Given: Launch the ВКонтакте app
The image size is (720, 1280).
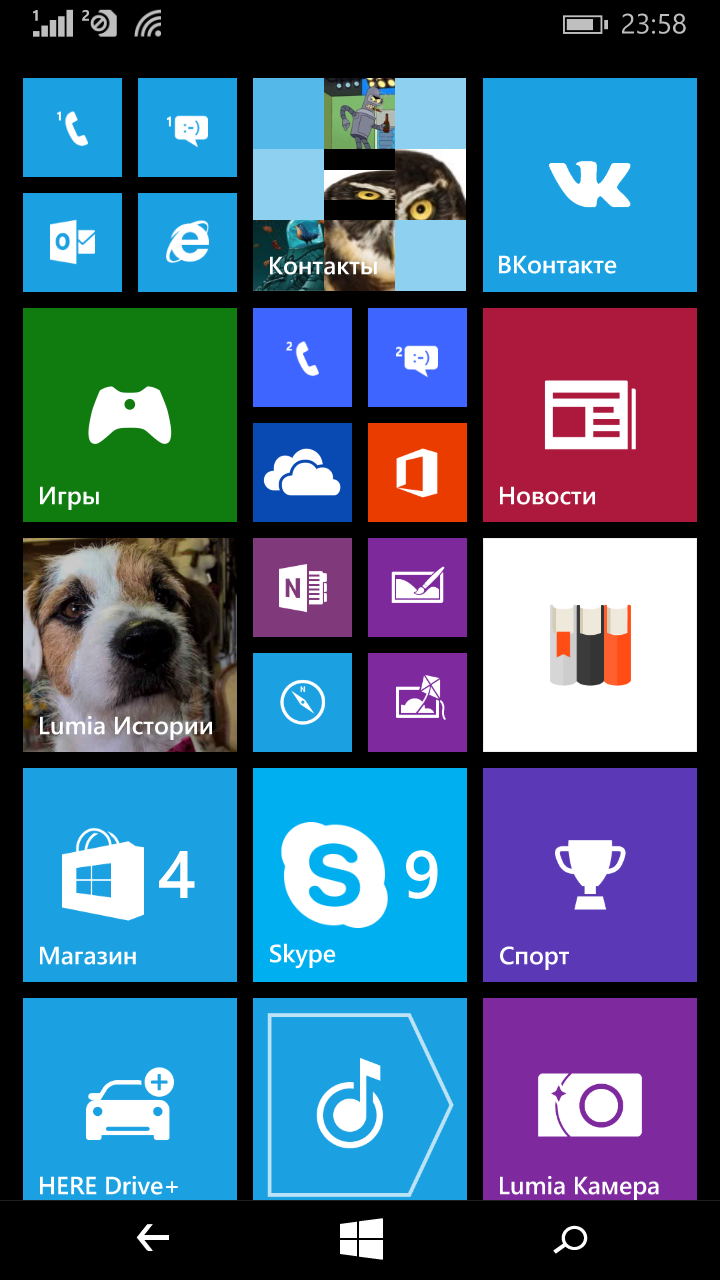Looking at the screenshot, I should point(589,185).
